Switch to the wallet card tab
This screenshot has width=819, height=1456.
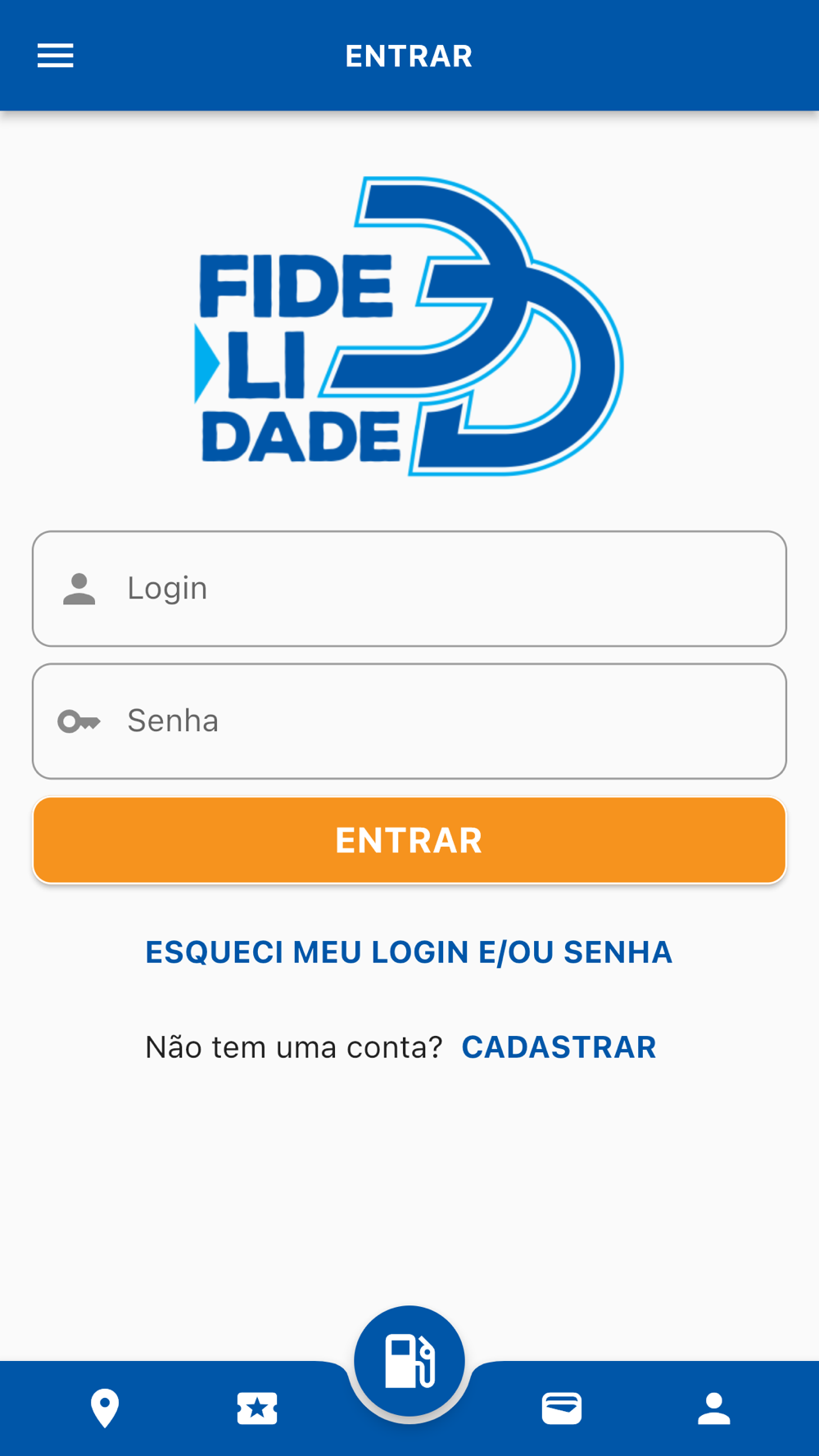[562, 1409]
